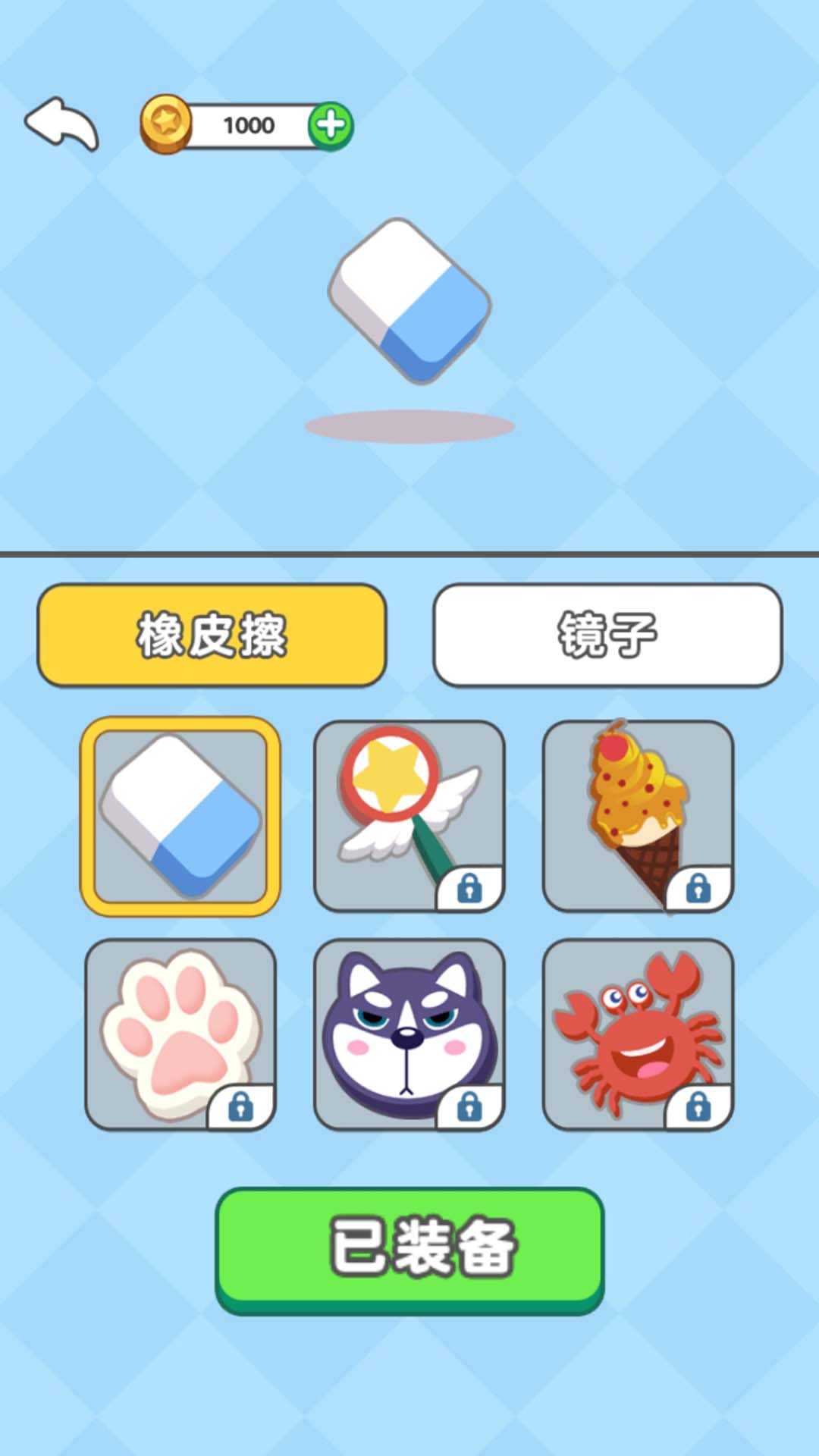The image size is (819, 1456).
Task: Click the coin balance showing 1000
Action: (250, 126)
